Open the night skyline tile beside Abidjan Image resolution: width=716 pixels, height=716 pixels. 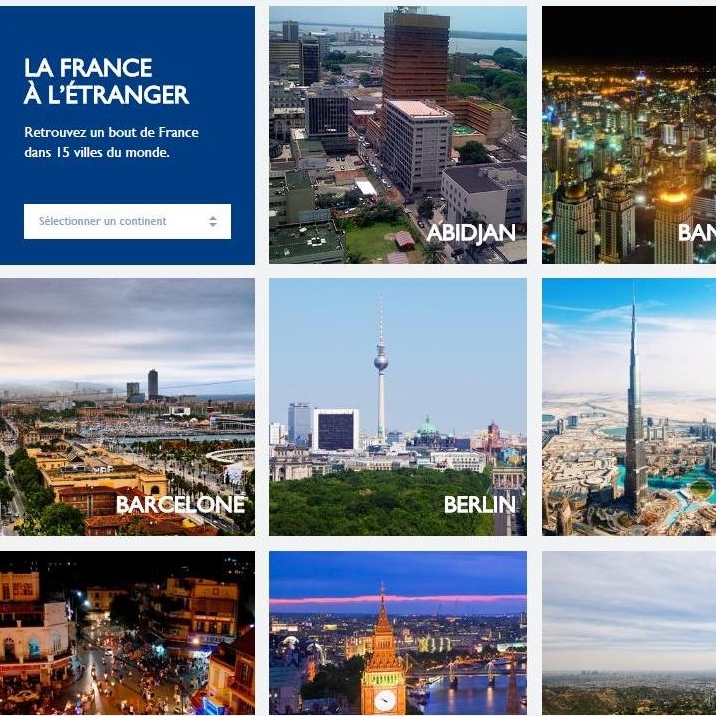point(629,135)
